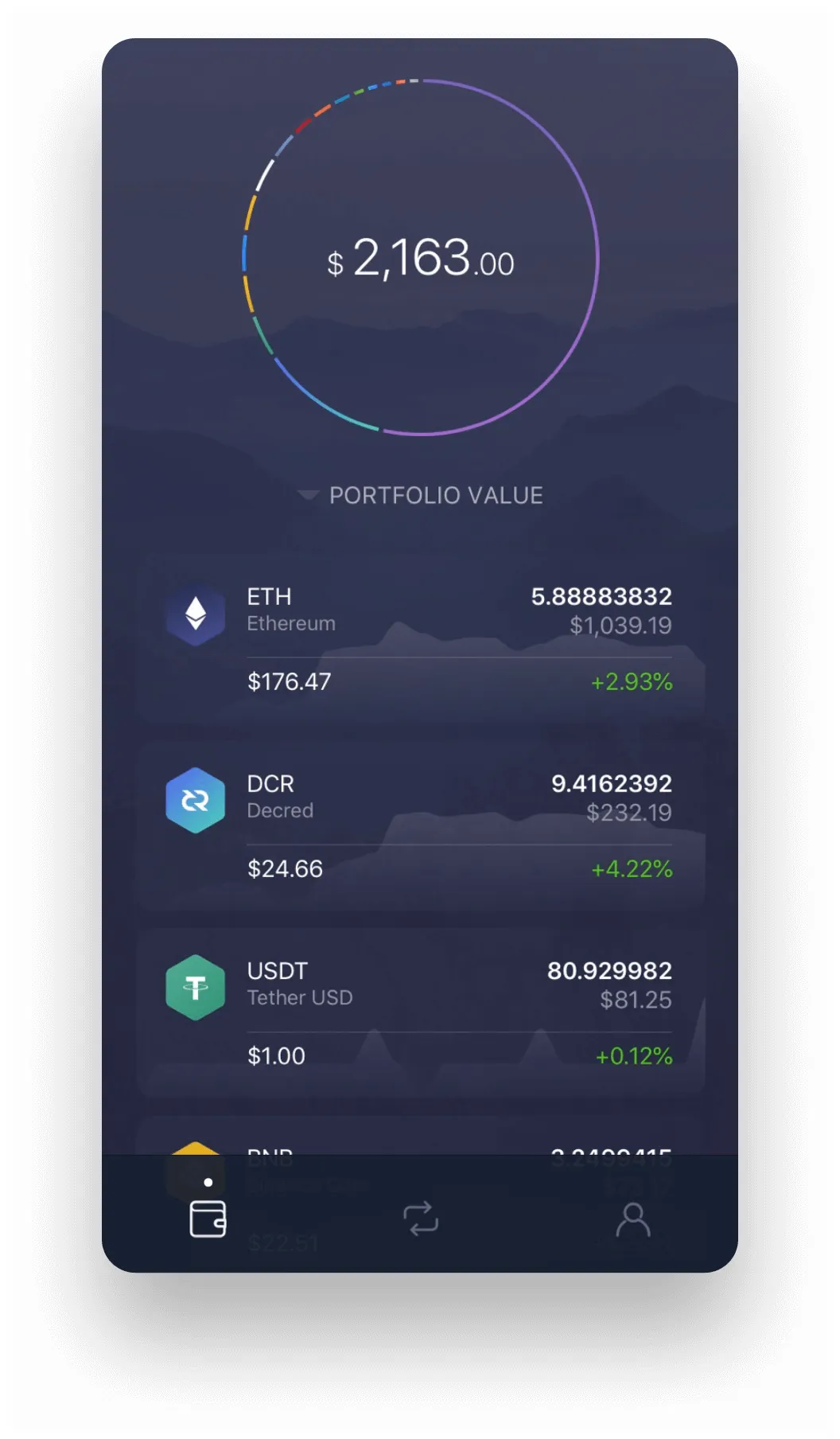Collapse the Portfolio Value section
The width and height of the screenshot is (840, 1439).
tap(436, 495)
